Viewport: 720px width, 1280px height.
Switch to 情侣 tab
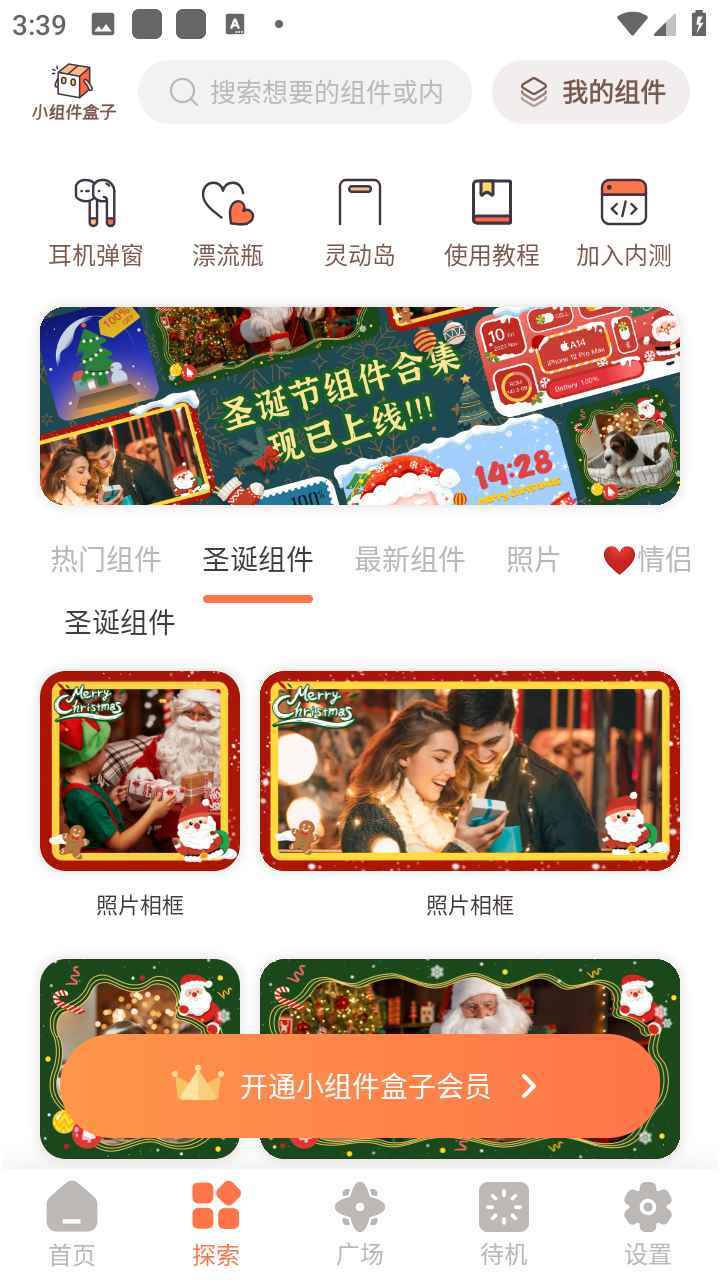pyautogui.click(x=648, y=559)
